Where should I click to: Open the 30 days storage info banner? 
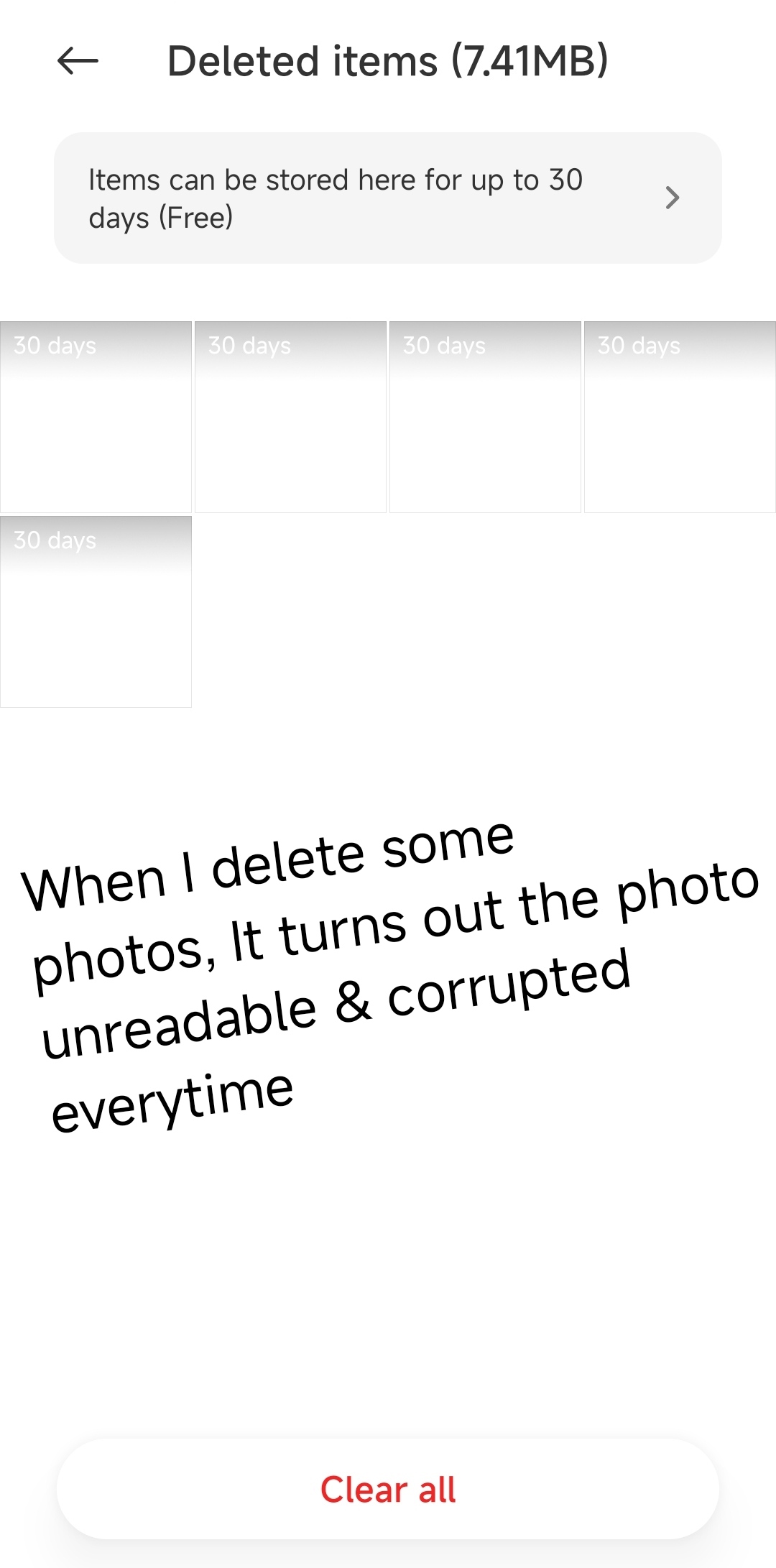coord(388,198)
